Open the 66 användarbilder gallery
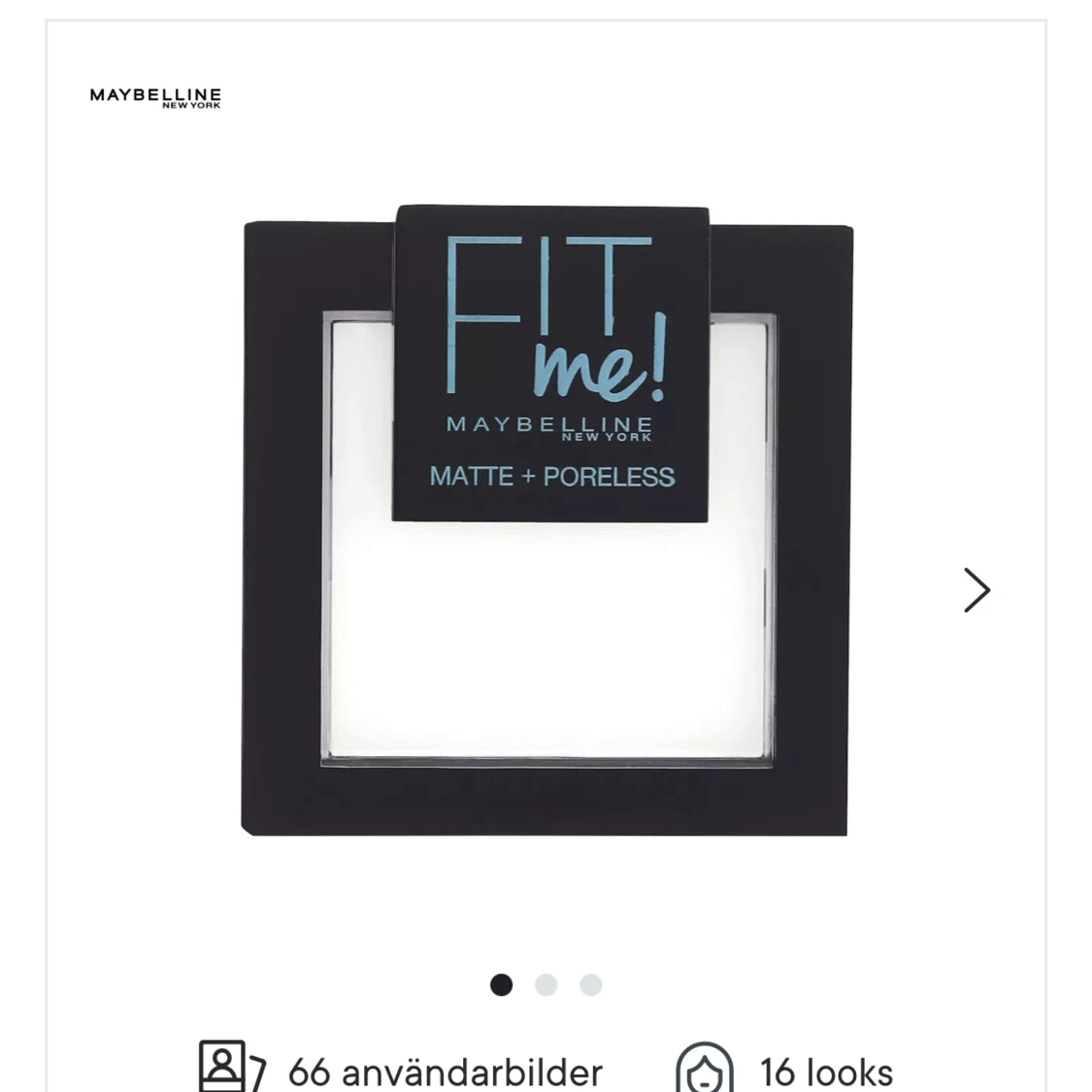 [401, 1071]
